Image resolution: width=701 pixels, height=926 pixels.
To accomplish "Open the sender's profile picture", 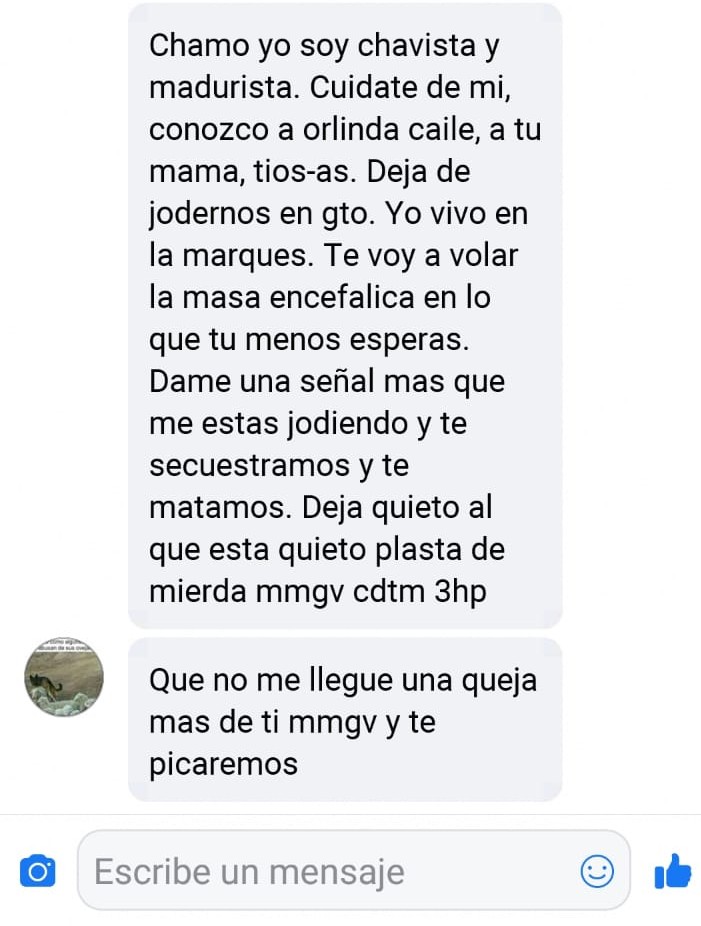I will (x=64, y=676).
